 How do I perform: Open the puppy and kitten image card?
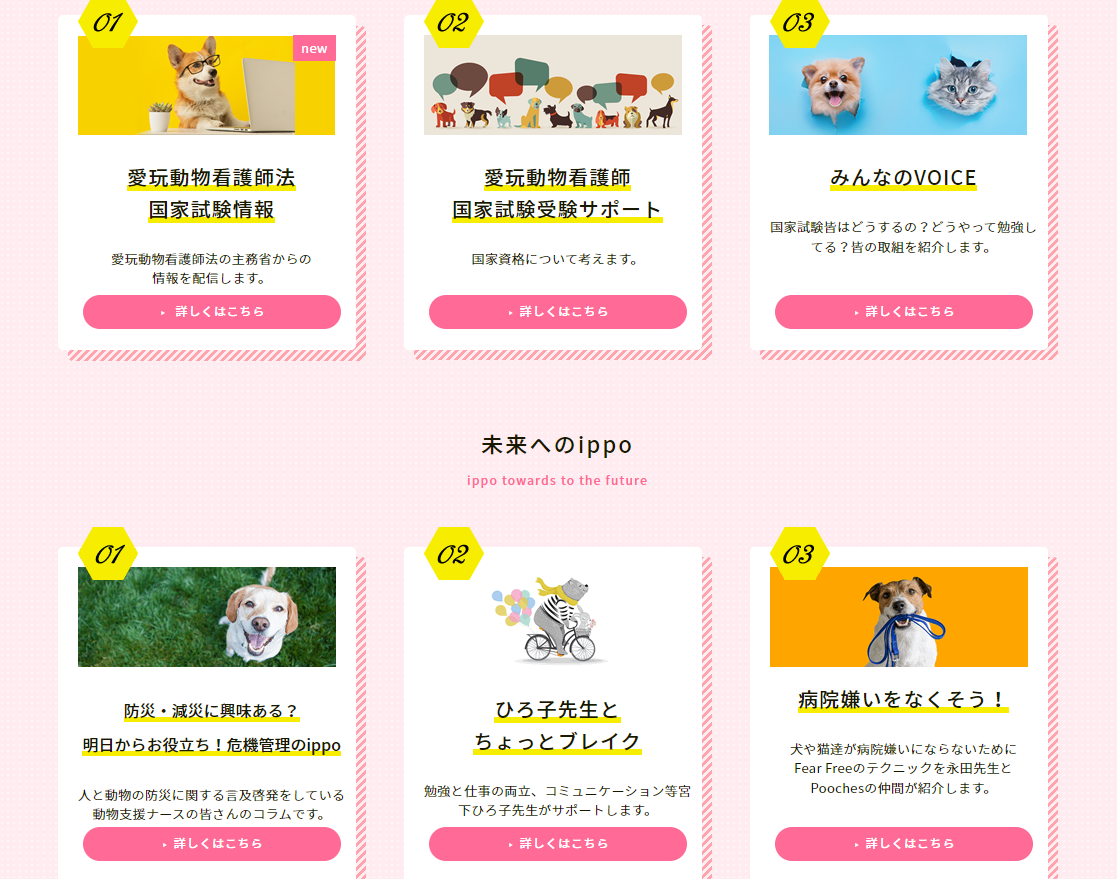pyautogui.click(x=897, y=85)
